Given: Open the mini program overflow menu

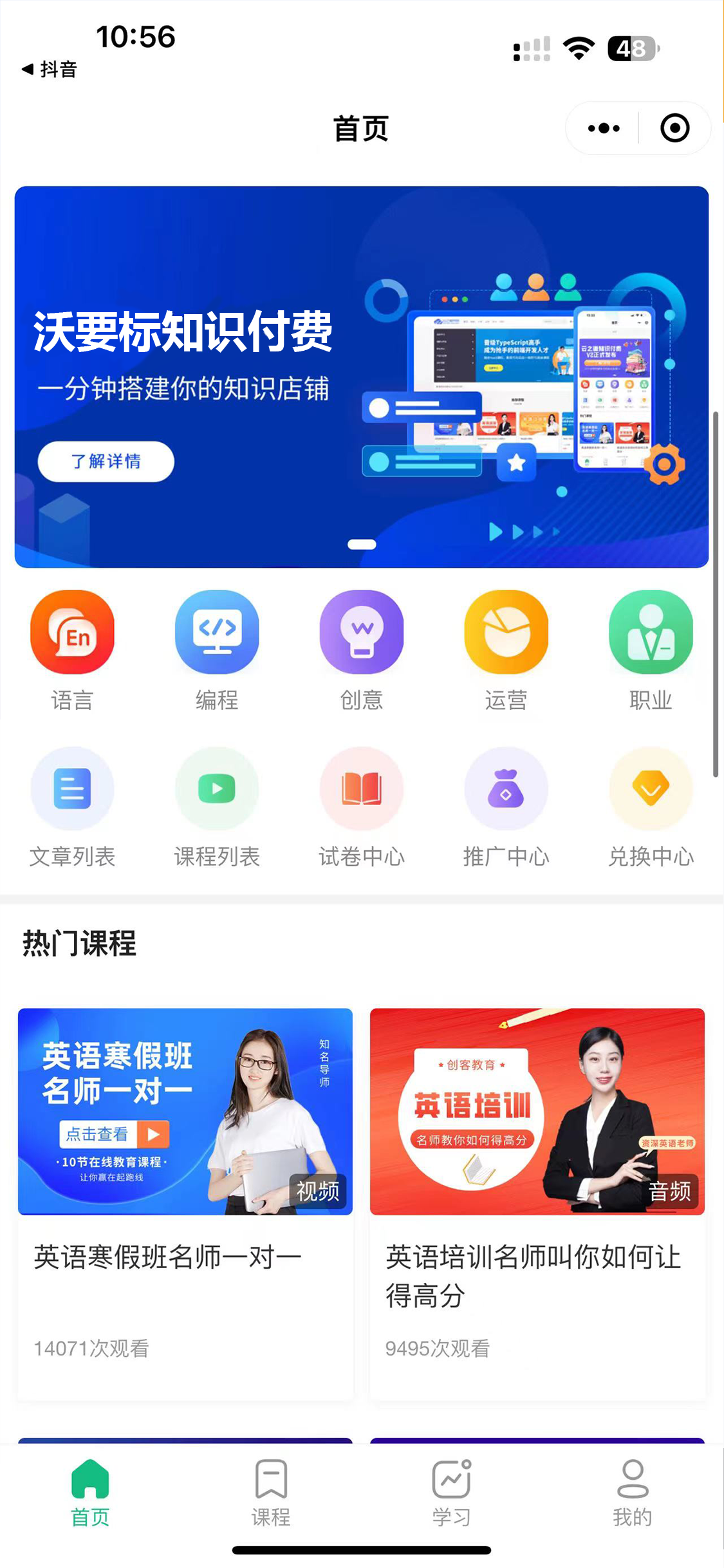Looking at the screenshot, I should pyautogui.click(x=603, y=128).
